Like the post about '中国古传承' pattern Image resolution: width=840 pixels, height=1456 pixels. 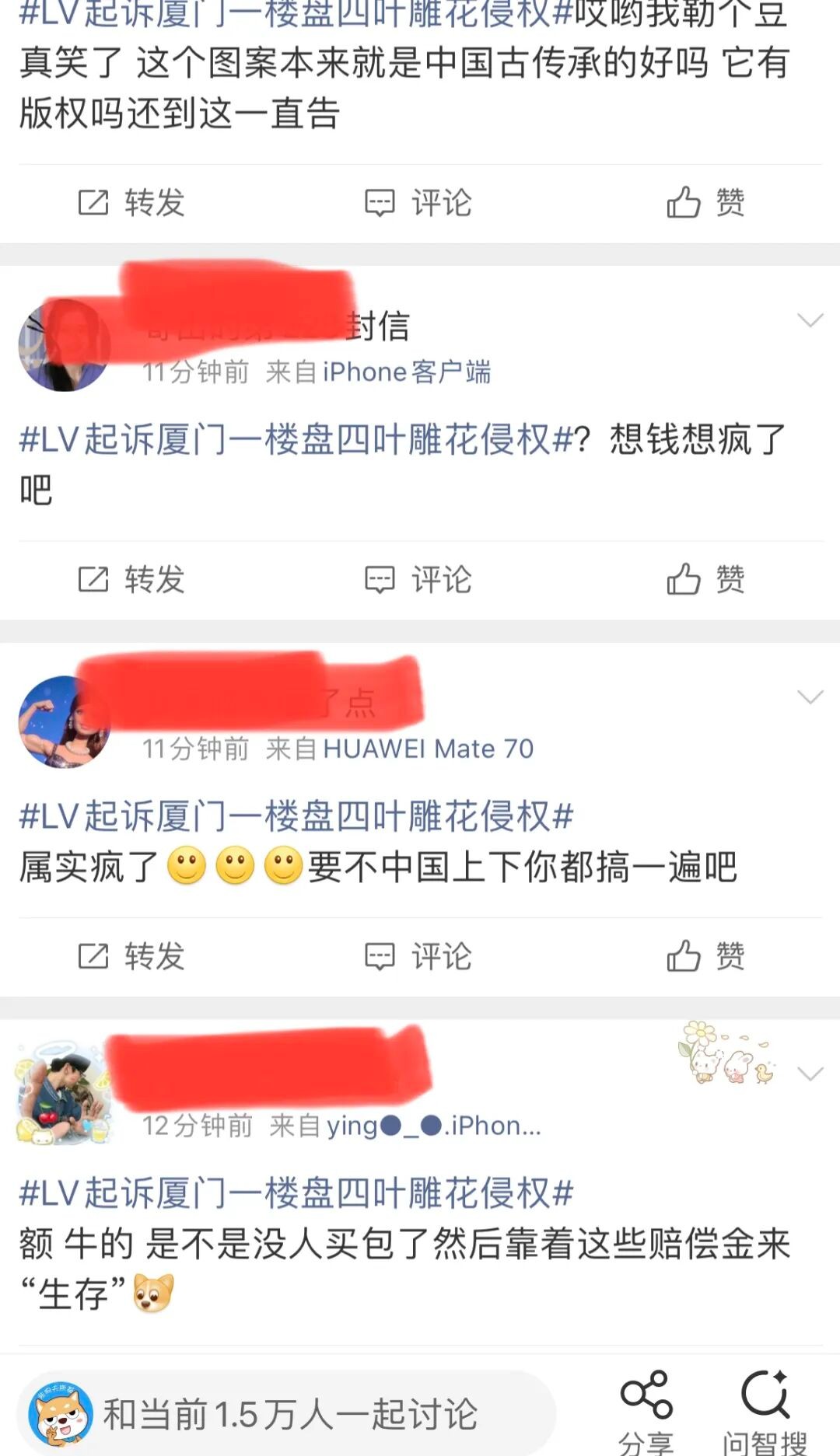pos(705,203)
